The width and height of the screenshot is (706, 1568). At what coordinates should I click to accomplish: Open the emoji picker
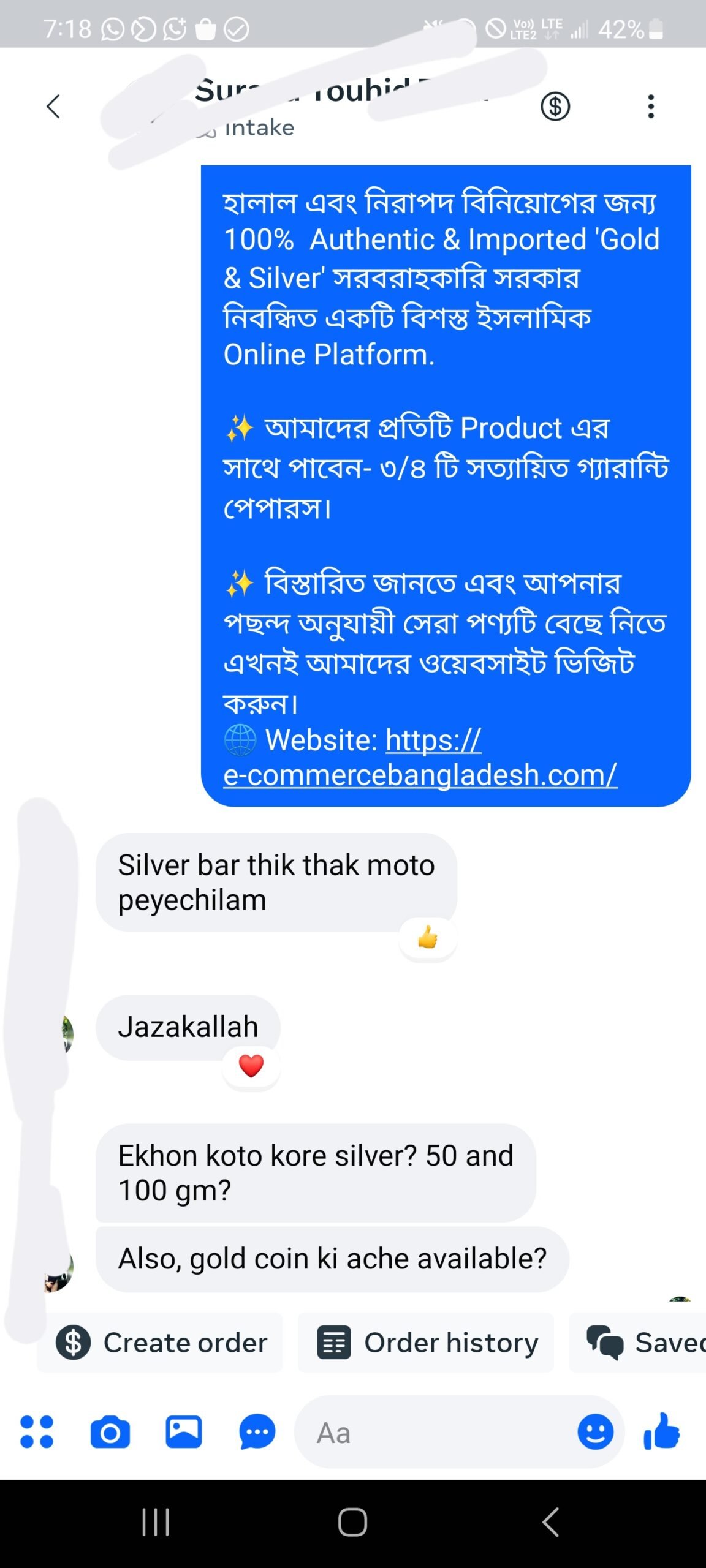(x=595, y=1432)
